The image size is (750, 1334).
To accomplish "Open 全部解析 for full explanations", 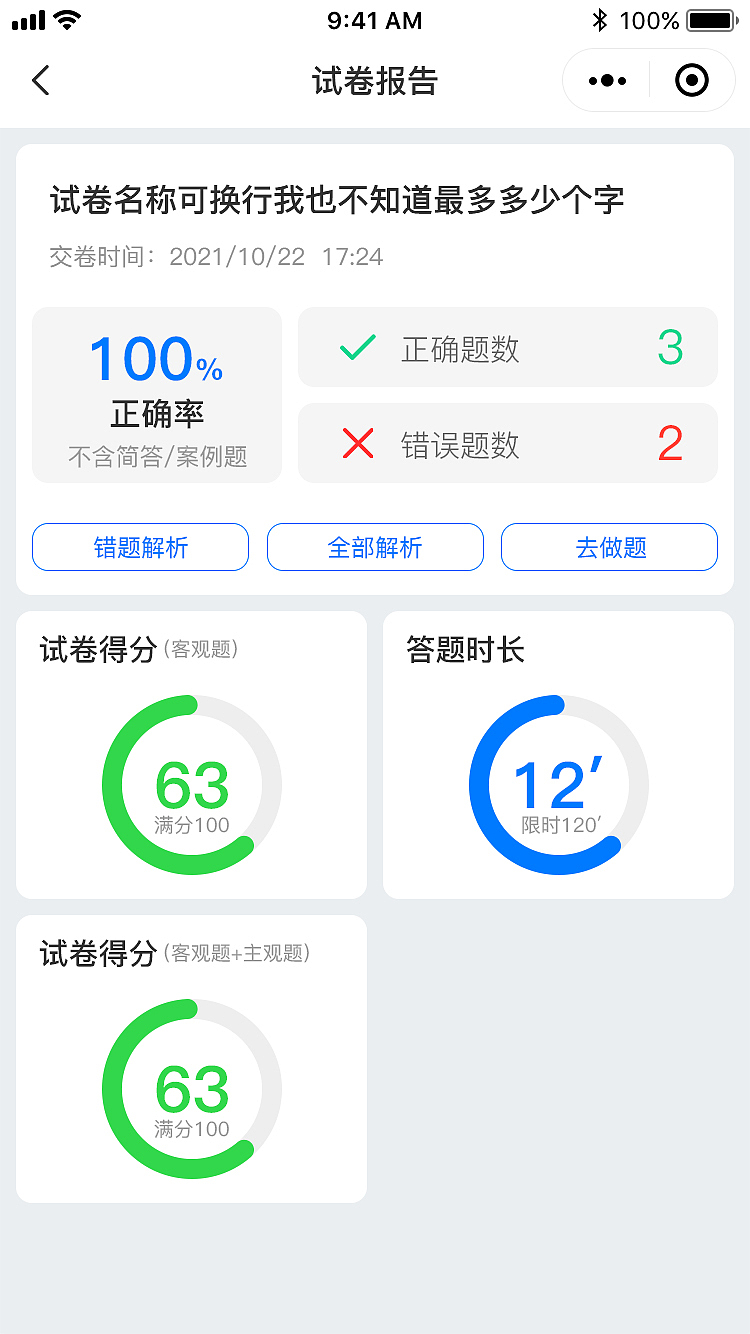I will tap(375, 547).
